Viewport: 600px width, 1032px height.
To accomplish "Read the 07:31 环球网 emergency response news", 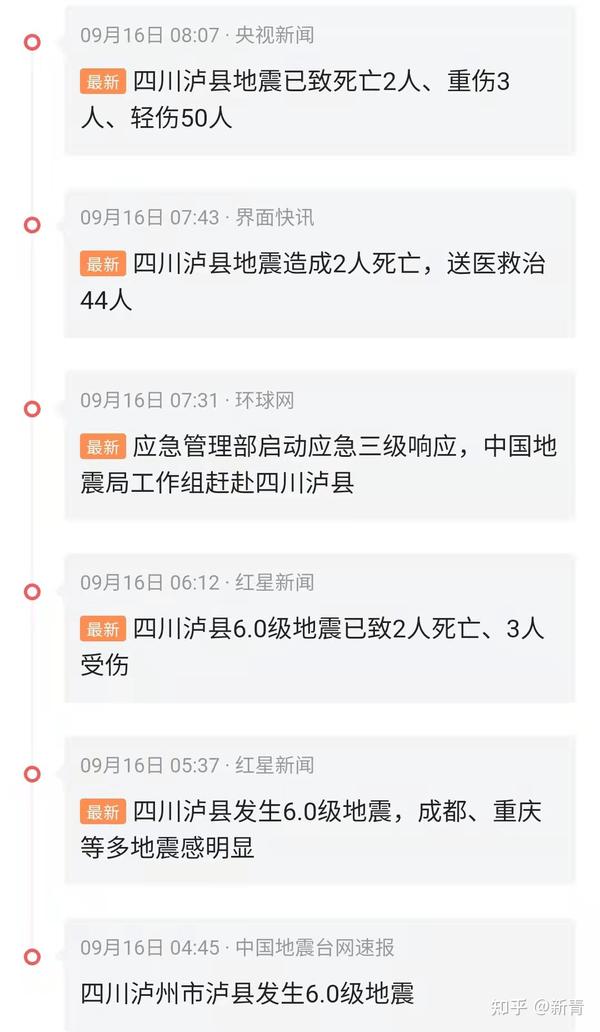I will pyautogui.click(x=320, y=446).
